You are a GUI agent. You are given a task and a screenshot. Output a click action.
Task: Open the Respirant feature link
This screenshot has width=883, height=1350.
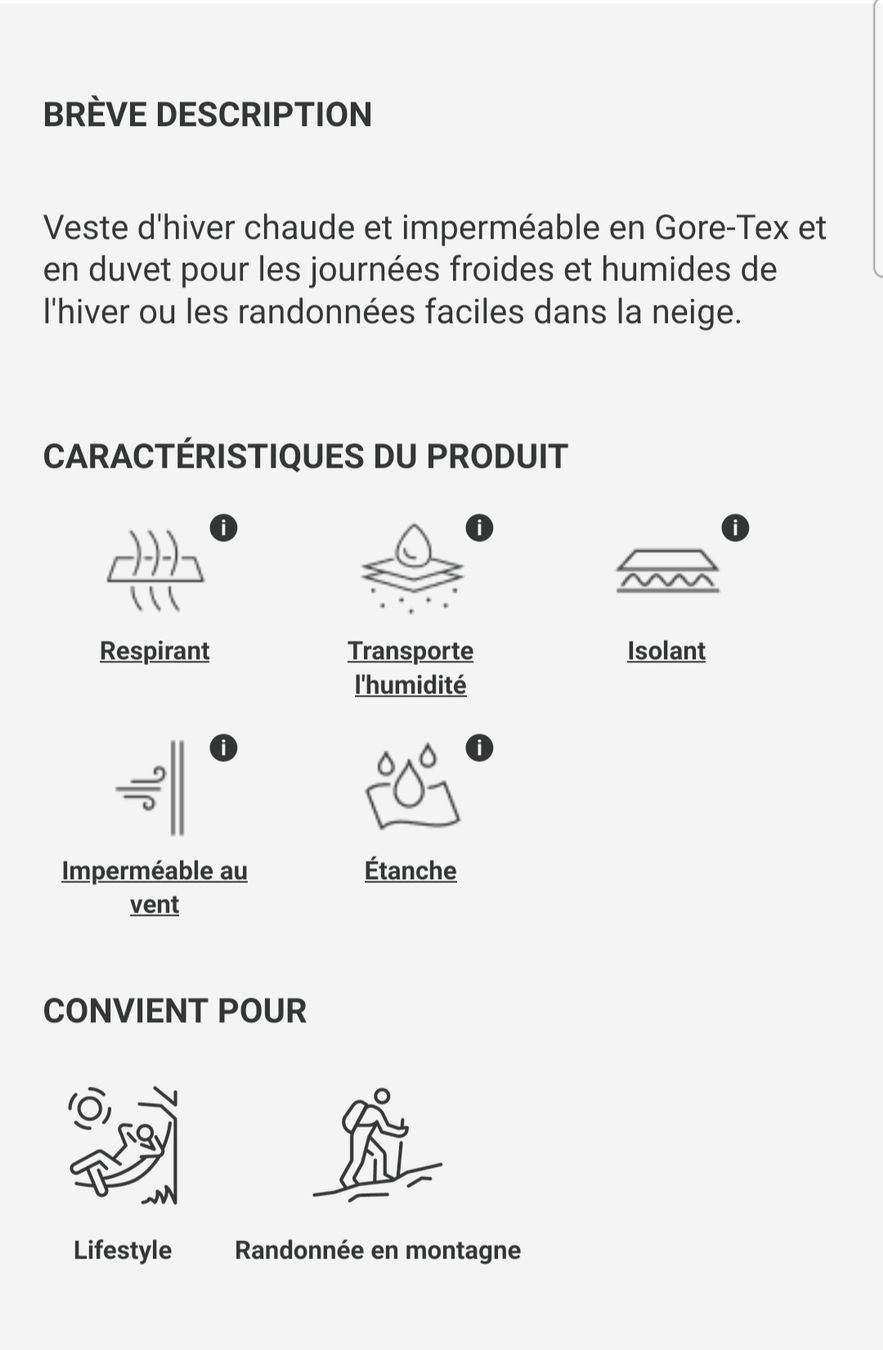[x=154, y=650]
